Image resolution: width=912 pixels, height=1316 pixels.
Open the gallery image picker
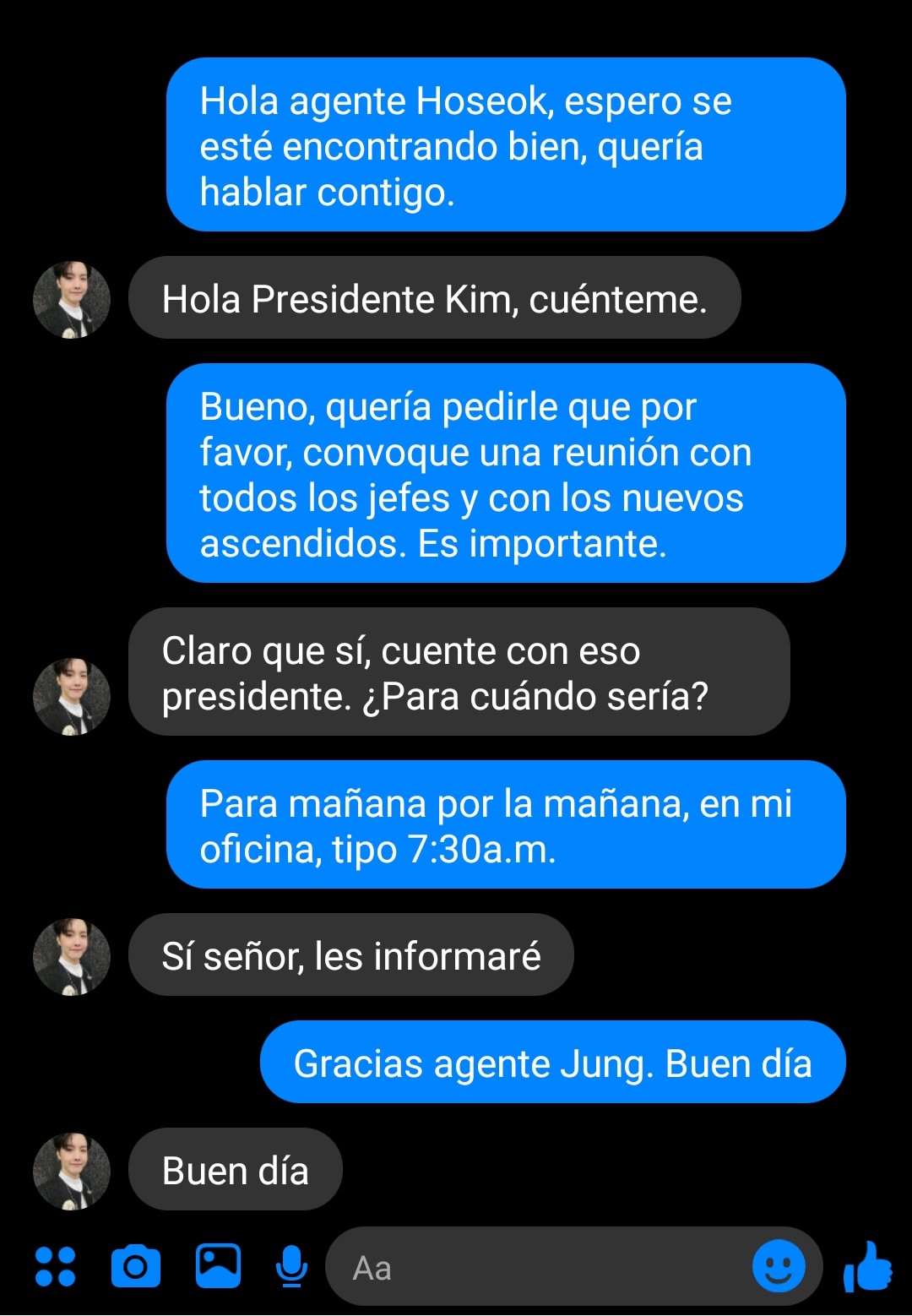(x=218, y=1266)
